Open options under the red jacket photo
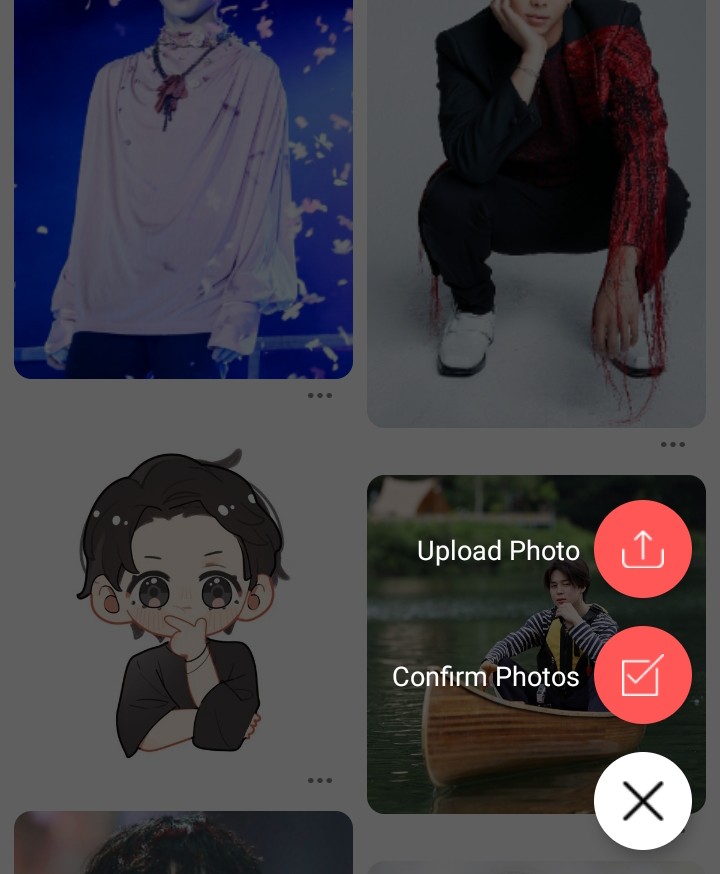The image size is (720, 874). pyautogui.click(x=673, y=444)
